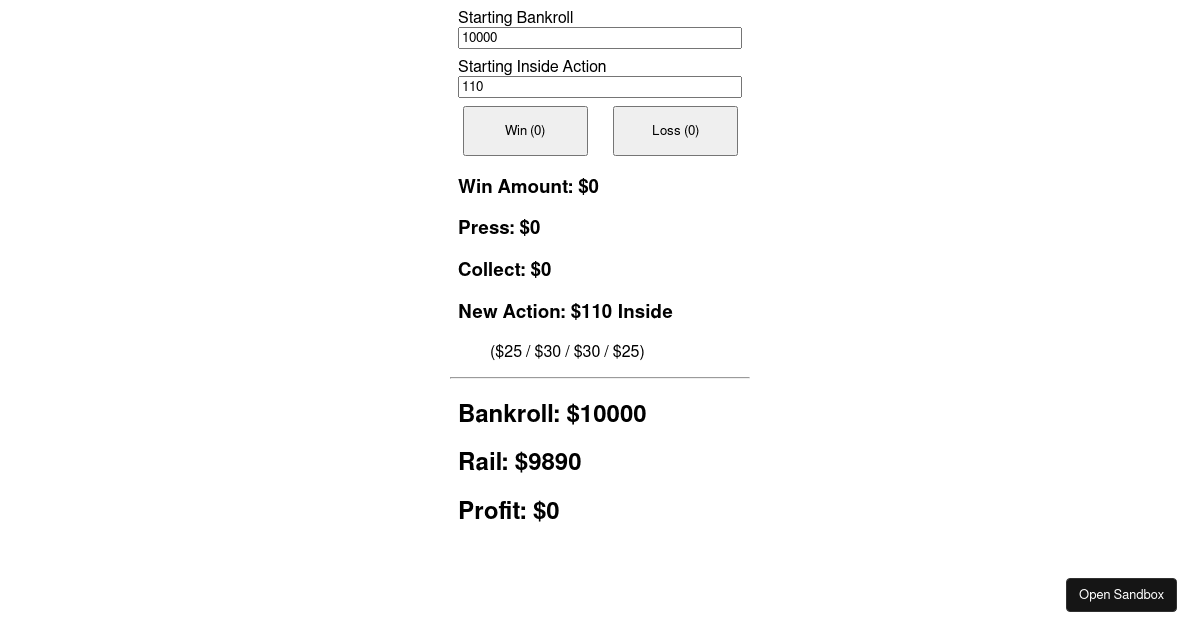Open Sandbox button
Image resolution: width=1200 pixels, height=630 pixels.
[x=1121, y=595]
